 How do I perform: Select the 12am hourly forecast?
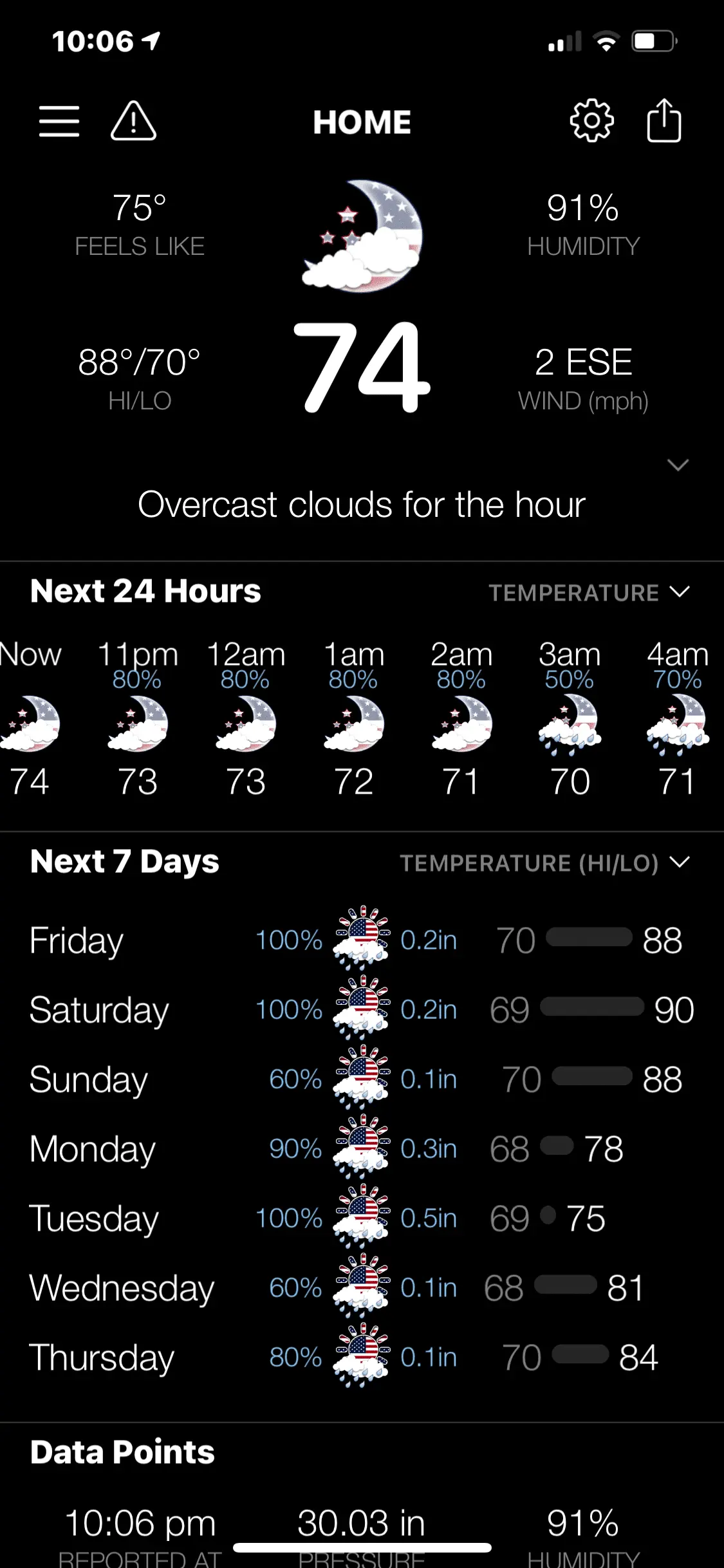(246, 718)
